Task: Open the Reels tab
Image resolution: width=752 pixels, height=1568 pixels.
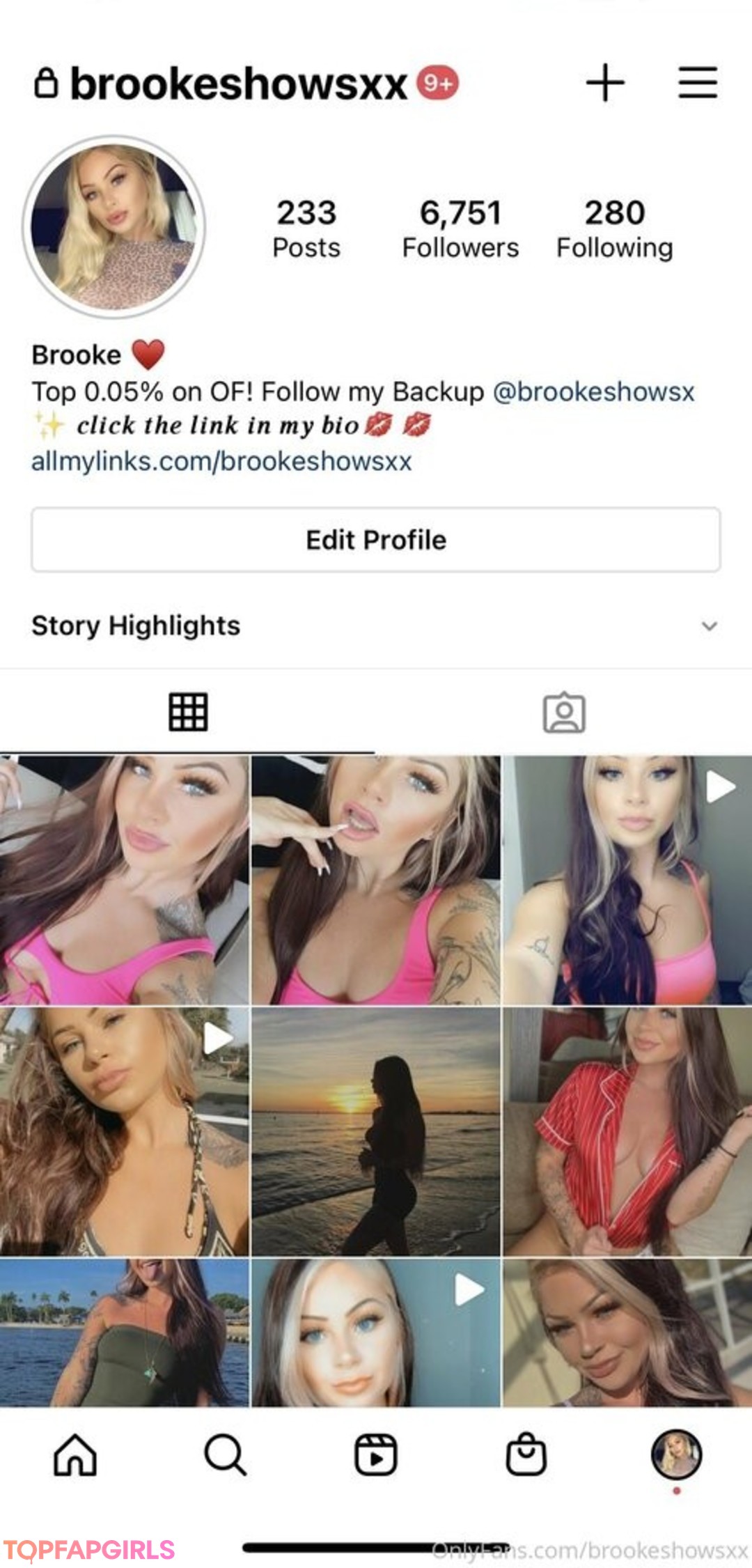Action: tap(376, 1455)
